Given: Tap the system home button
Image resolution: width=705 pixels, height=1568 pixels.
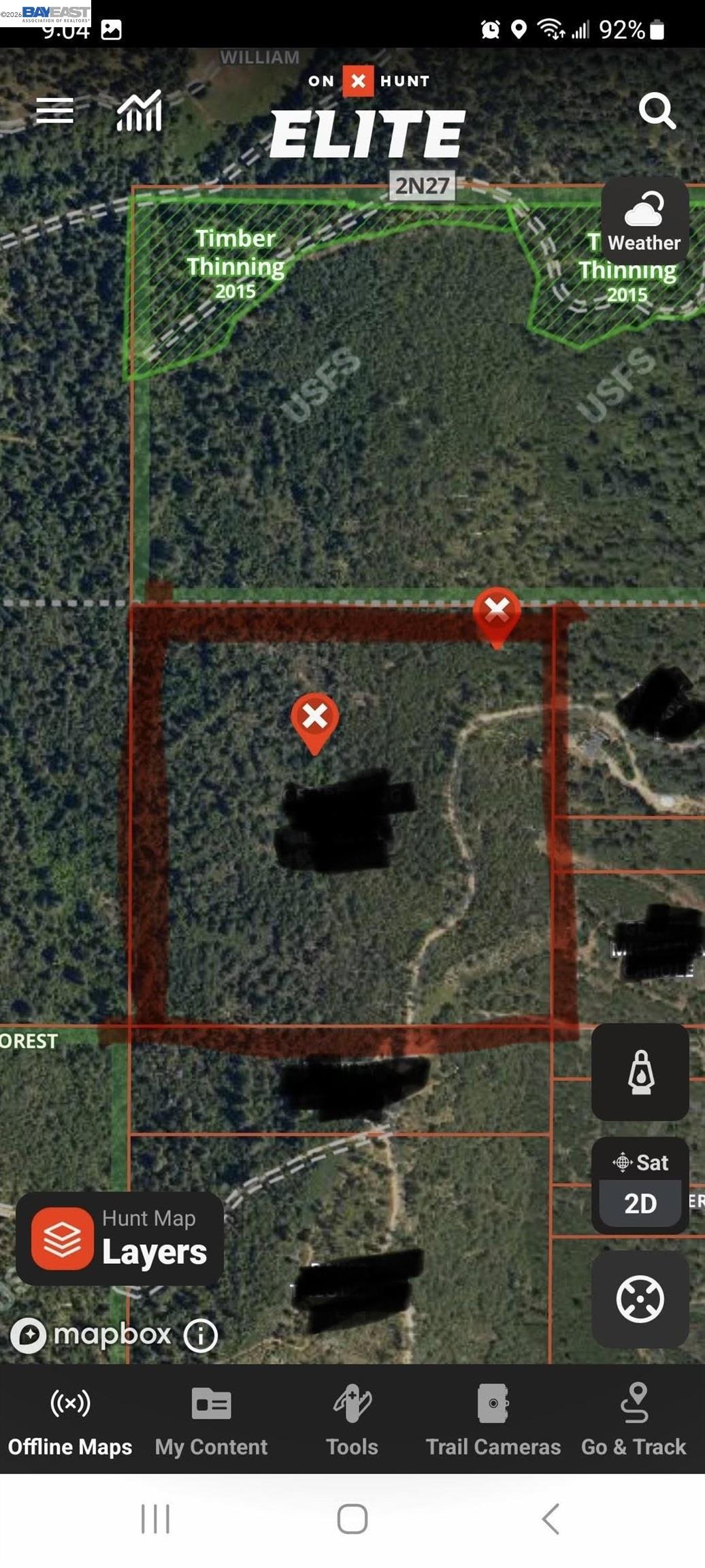Looking at the screenshot, I should [x=352, y=1519].
